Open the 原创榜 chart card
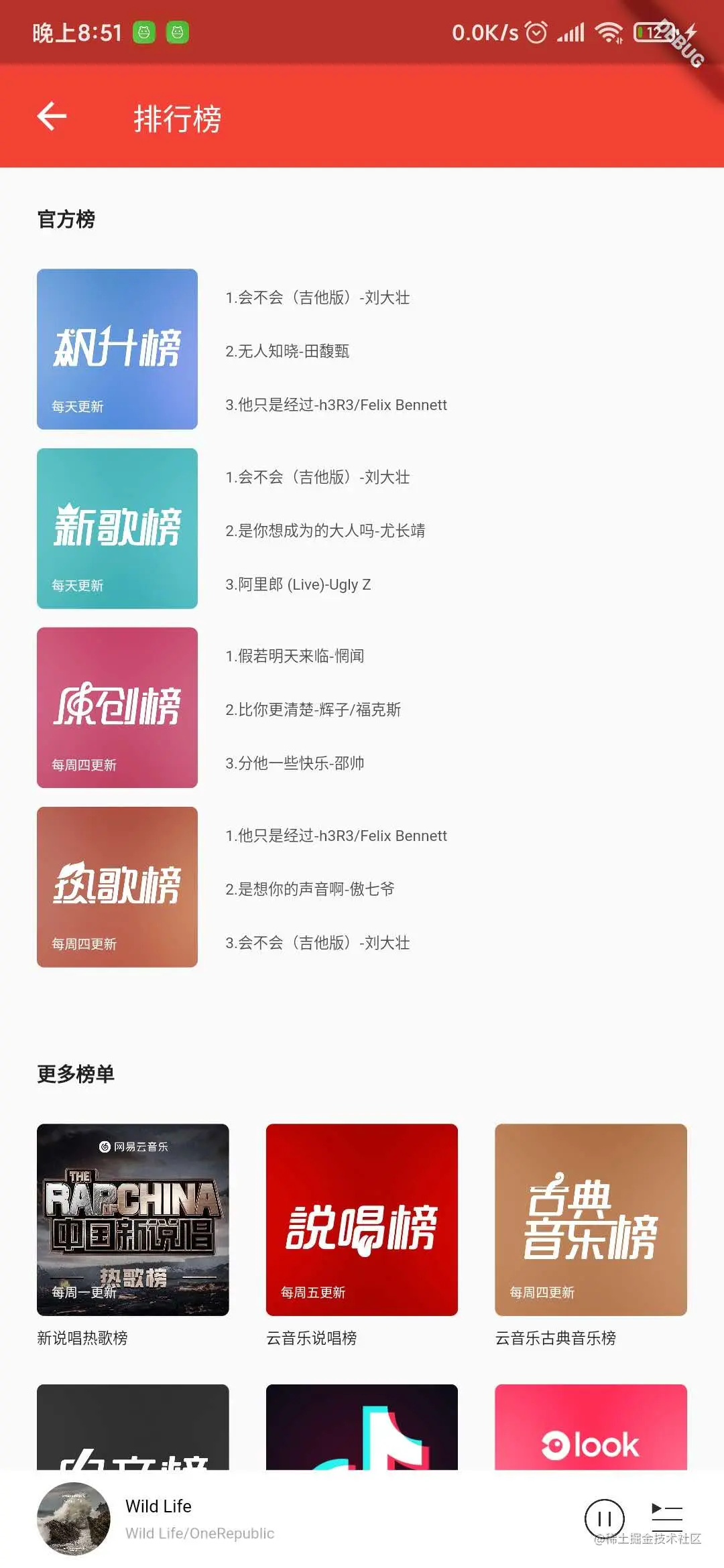Image resolution: width=724 pixels, height=1568 pixels. coord(117,708)
